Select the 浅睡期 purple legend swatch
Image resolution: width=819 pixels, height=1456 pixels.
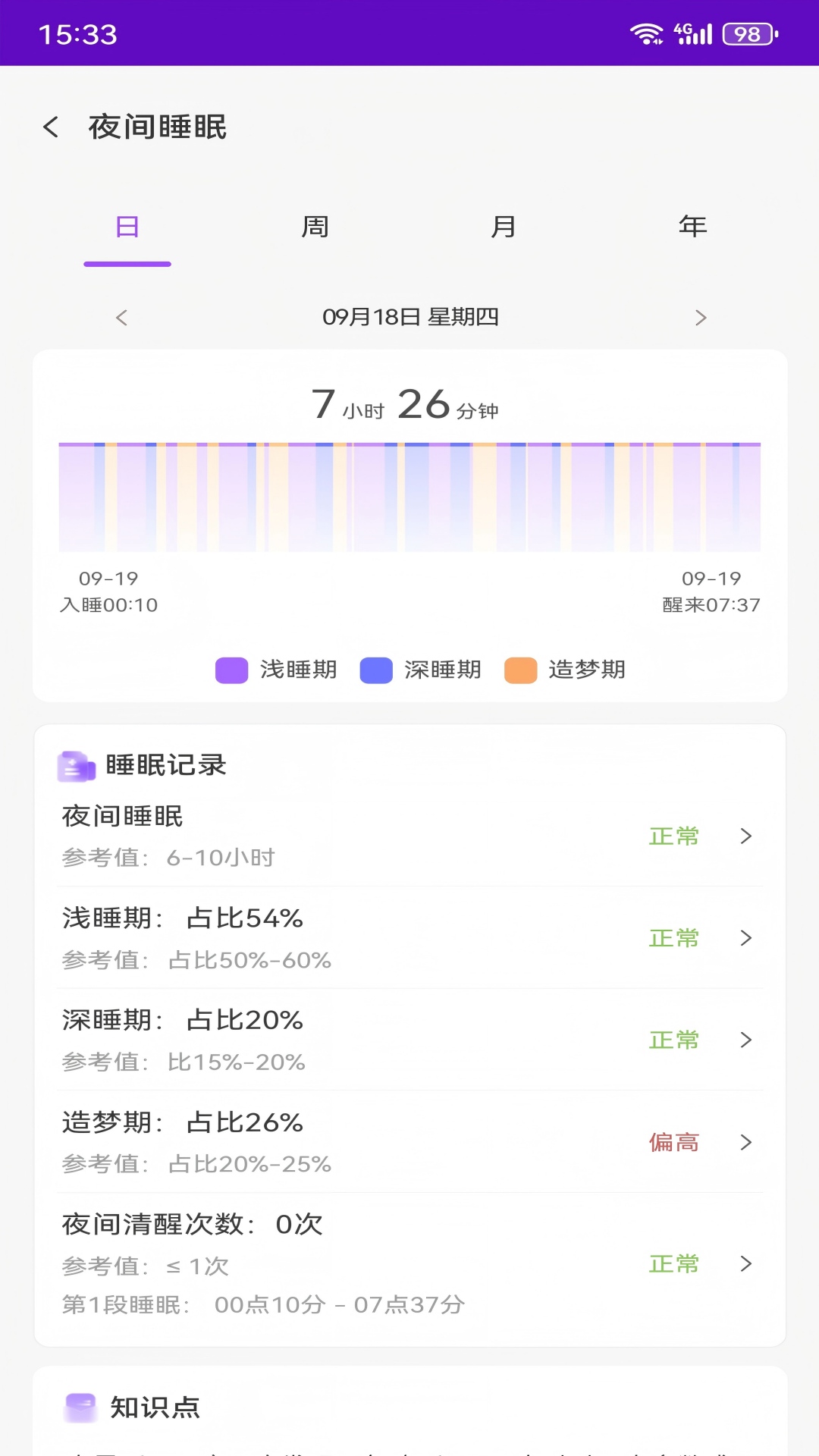pyautogui.click(x=230, y=670)
